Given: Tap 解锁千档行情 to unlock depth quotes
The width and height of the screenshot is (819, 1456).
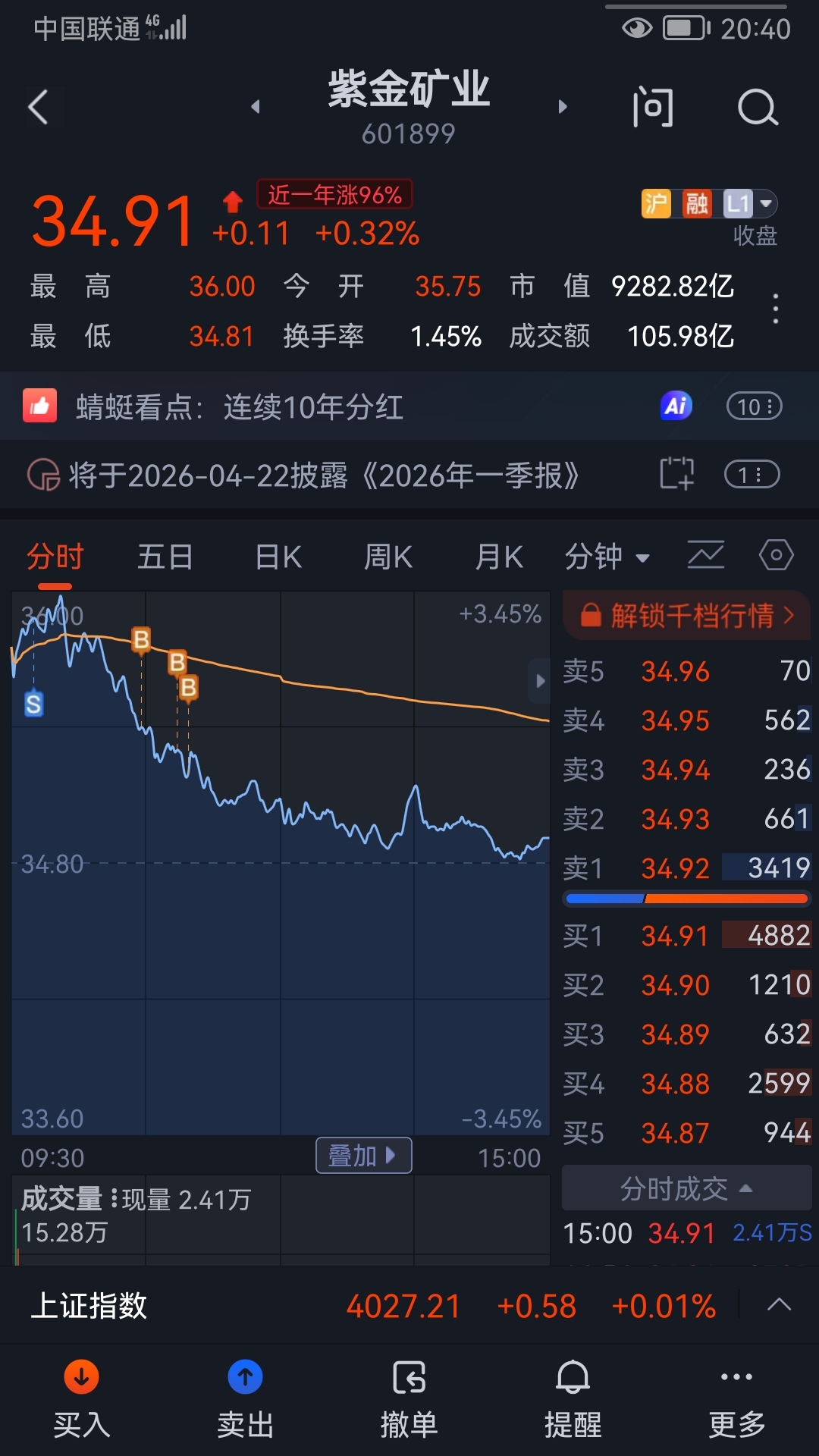Looking at the screenshot, I should click(x=686, y=615).
